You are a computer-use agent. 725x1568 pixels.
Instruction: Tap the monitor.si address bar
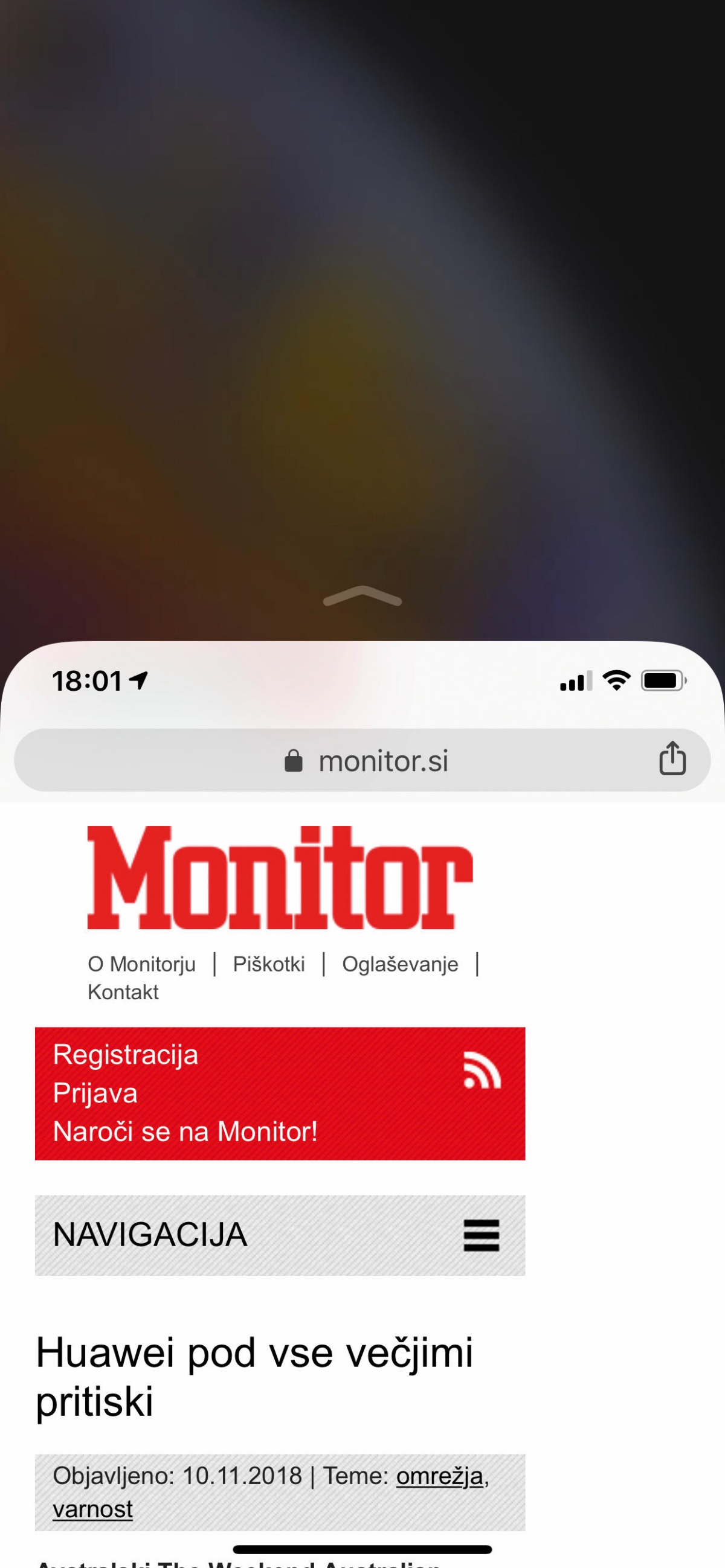[366, 760]
